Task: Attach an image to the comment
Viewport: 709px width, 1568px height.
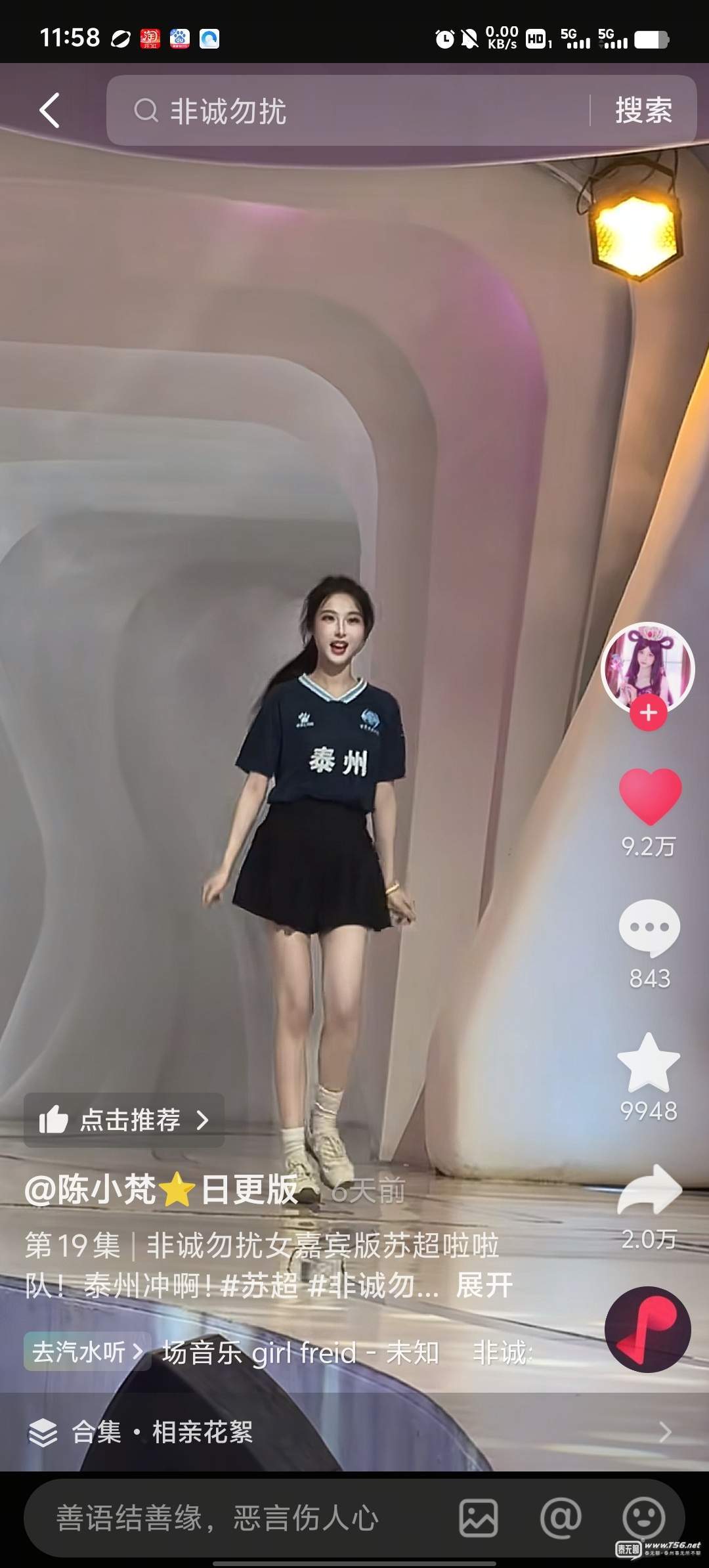Action: click(479, 1518)
